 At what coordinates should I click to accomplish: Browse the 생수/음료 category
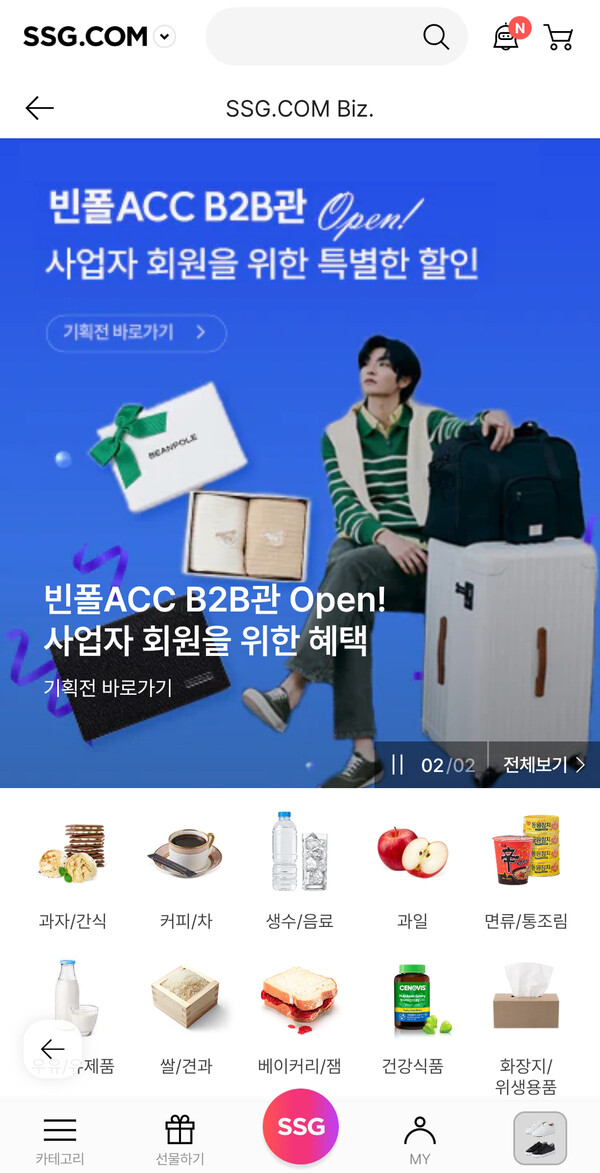pos(300,870)
